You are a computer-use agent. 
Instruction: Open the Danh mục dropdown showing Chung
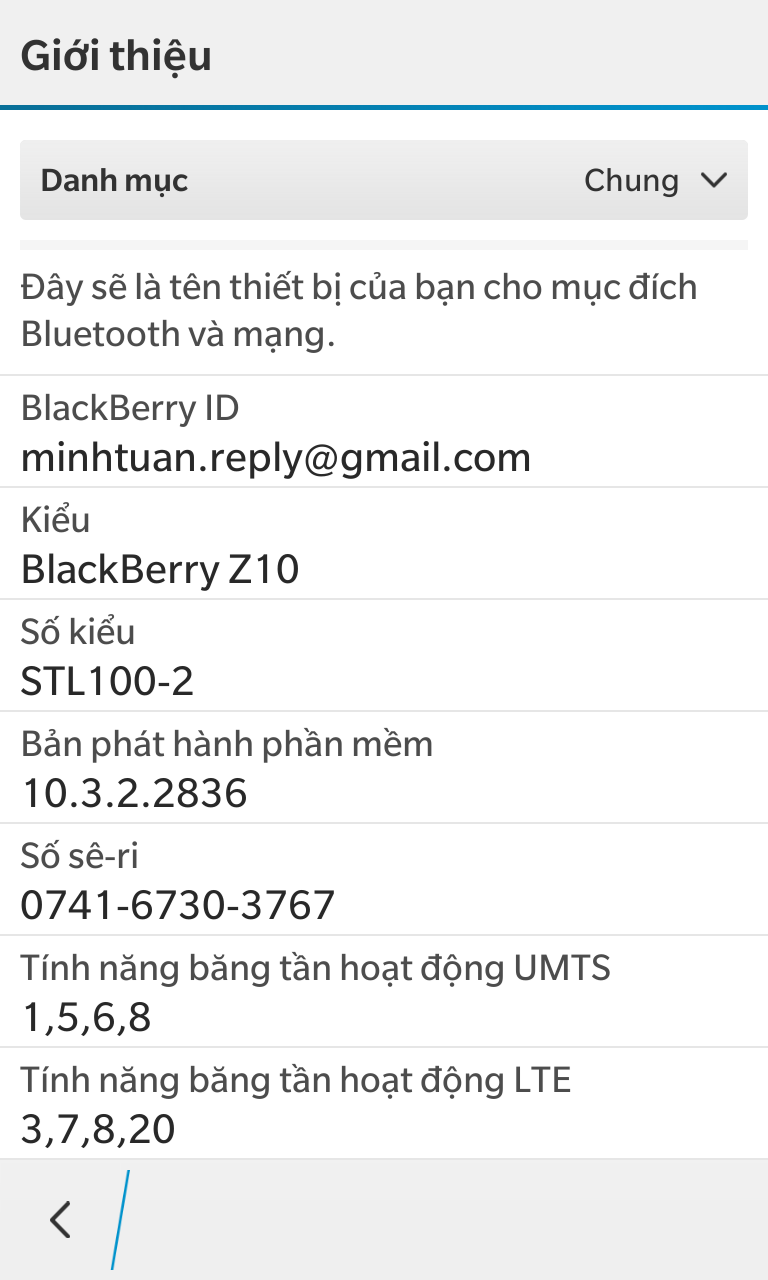click(x=384, y=180)
